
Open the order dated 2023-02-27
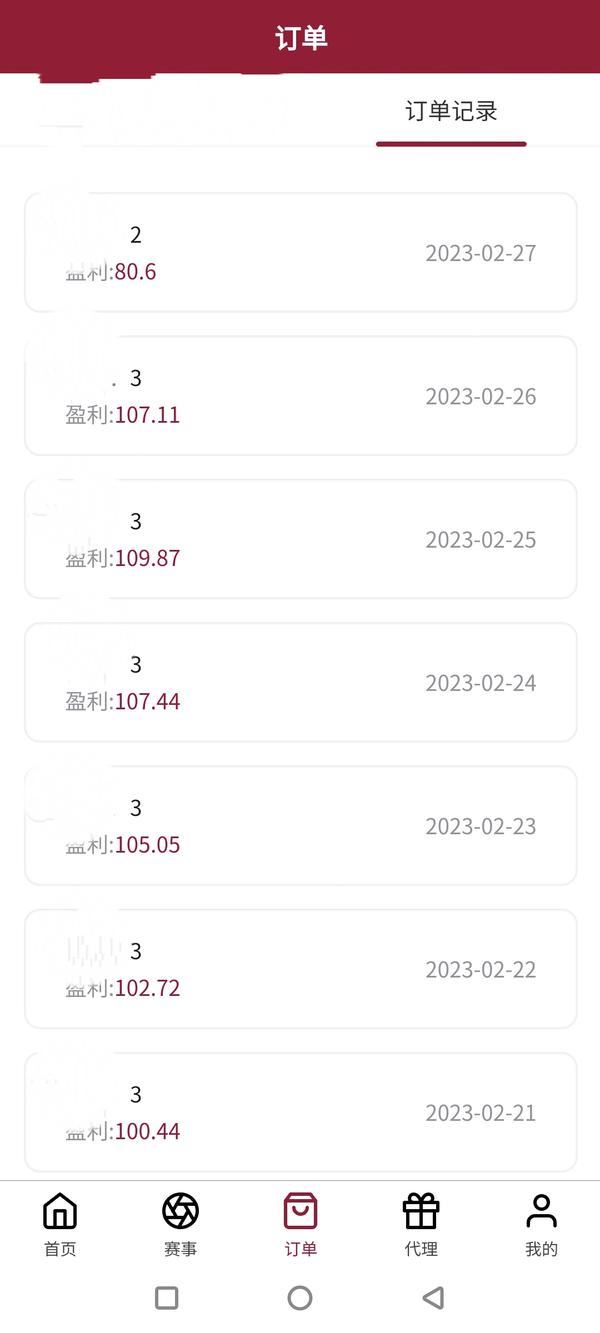point(301,252)
